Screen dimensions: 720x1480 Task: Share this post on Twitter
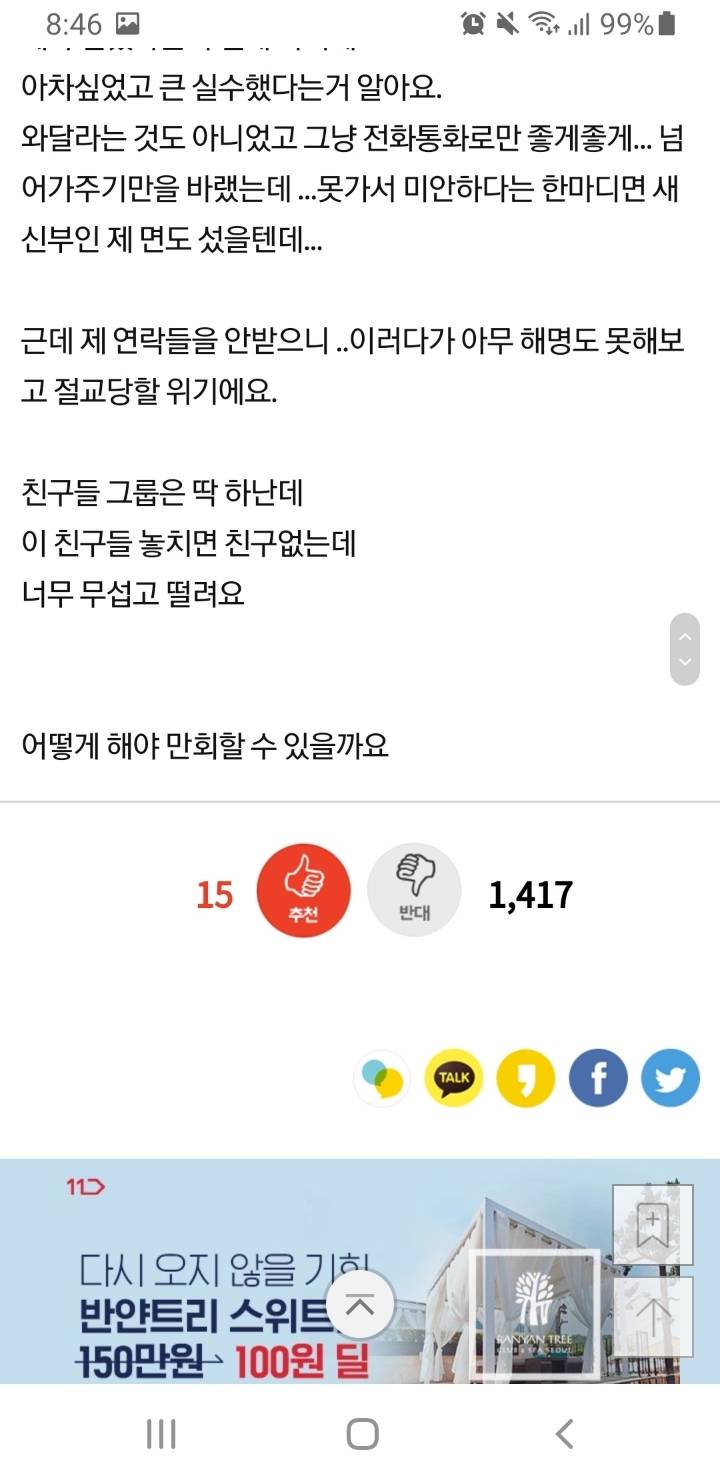coord(670,1077)
